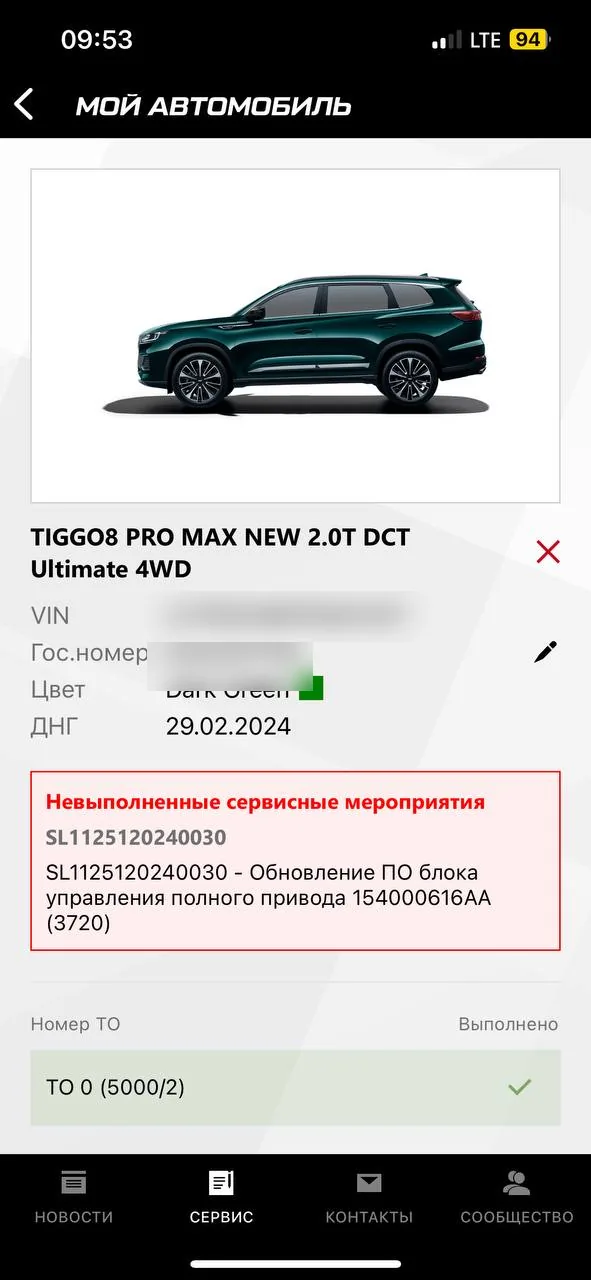The width and height of the screenshot is (591, 1280).
Task: Open the unfulfilled service campaign SL1125120240030 notice
Action: pyautogui.click(x=295, y=860)
